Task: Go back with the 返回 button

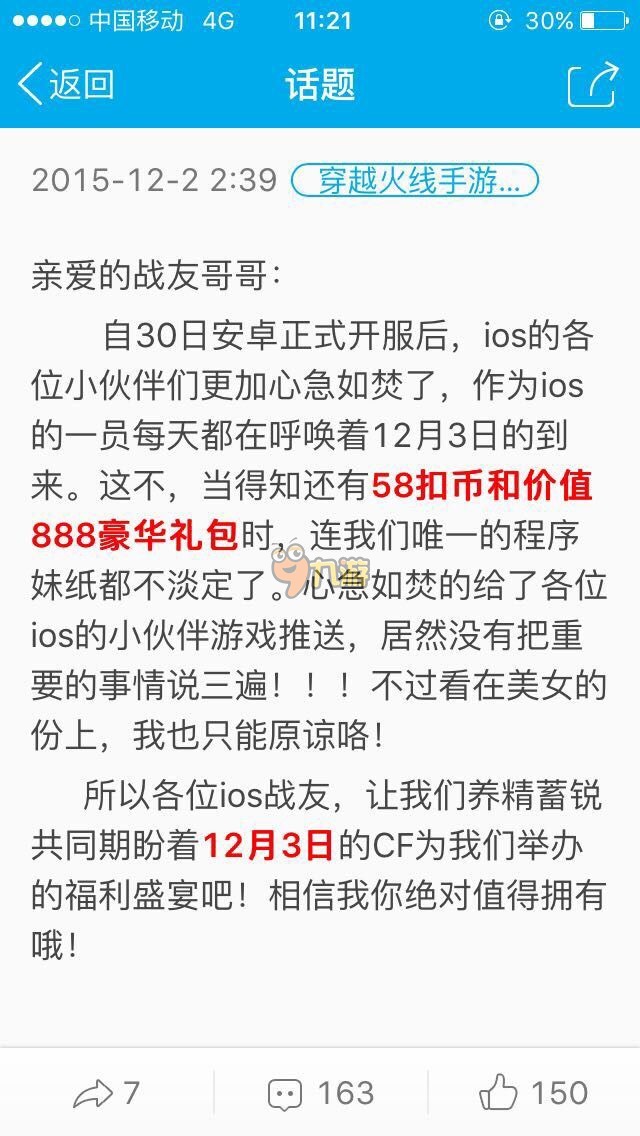Action: click(x=66, y=85)
